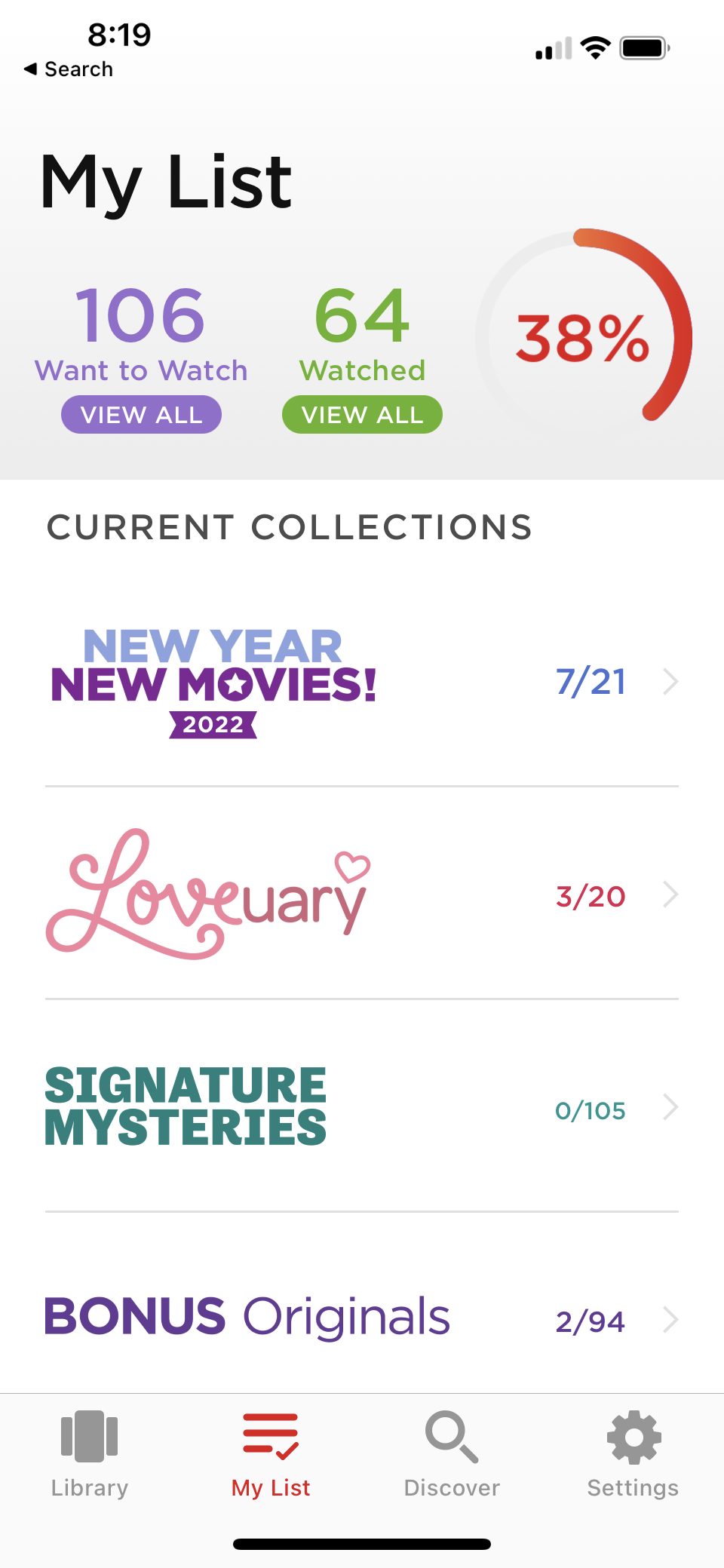View all Want to Watch movies
This screenshot has height=1568, width=724.
(x=141, y=414)
